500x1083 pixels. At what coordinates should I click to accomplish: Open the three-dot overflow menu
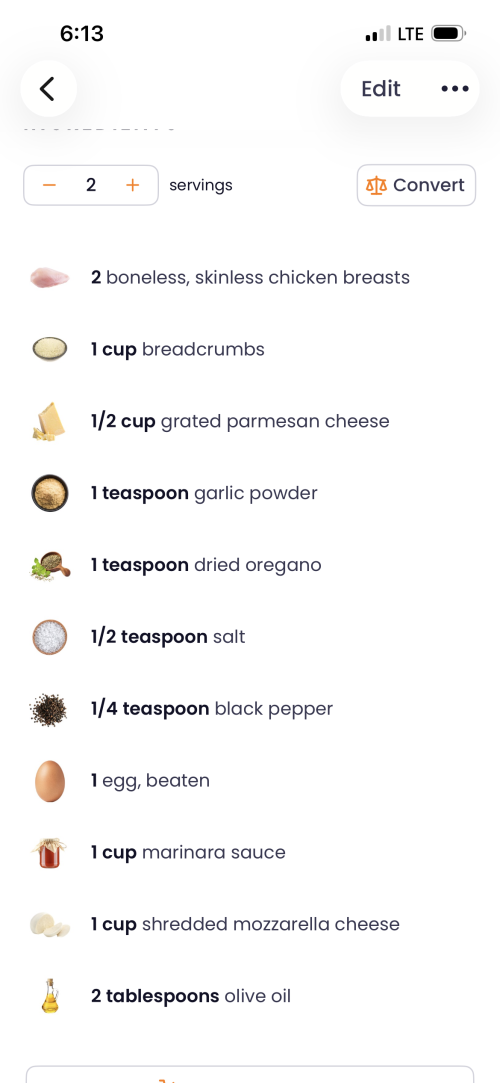click(x=455, y=88)
